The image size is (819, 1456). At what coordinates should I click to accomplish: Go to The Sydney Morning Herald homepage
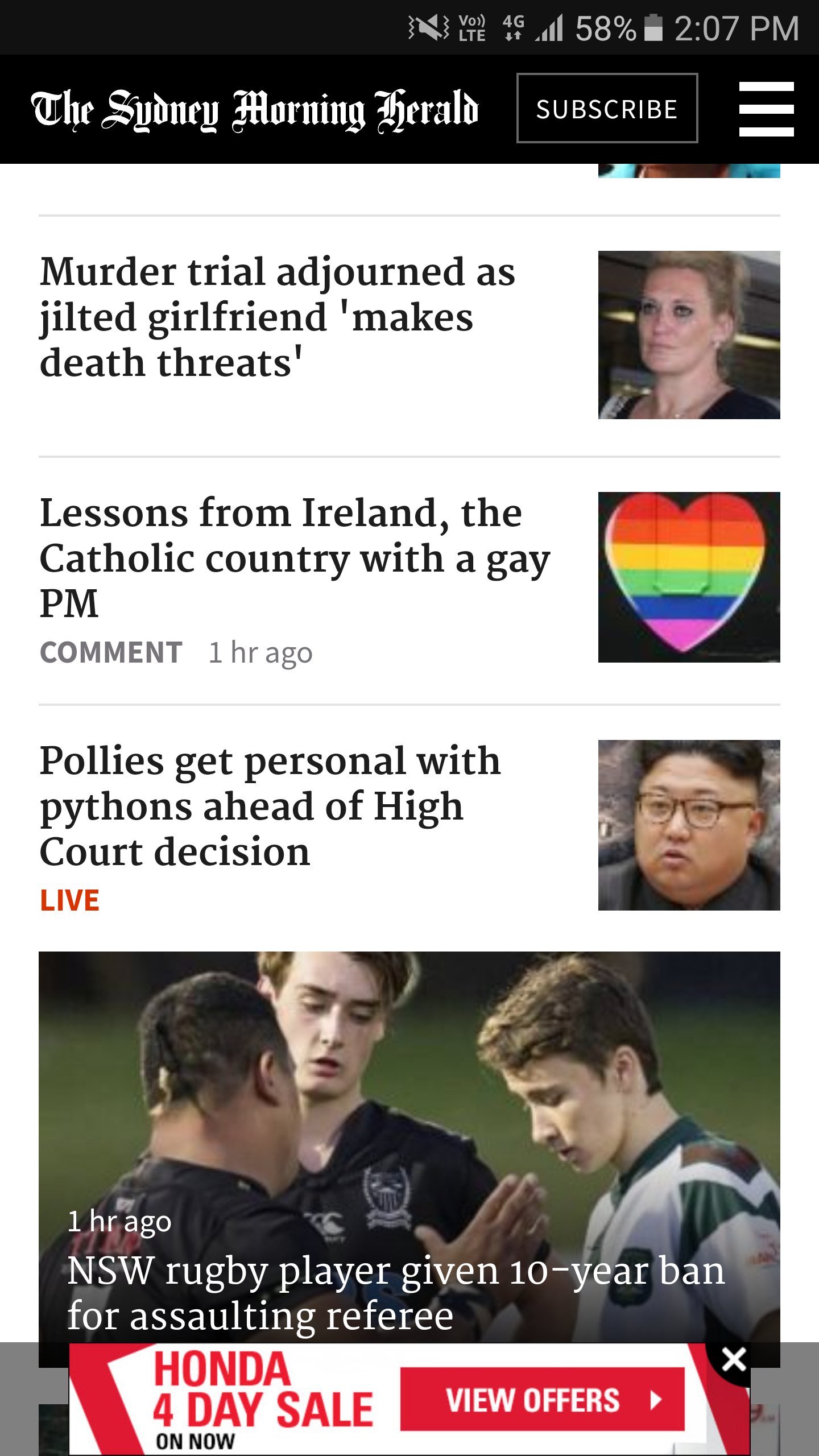click(x=255, y=110)
